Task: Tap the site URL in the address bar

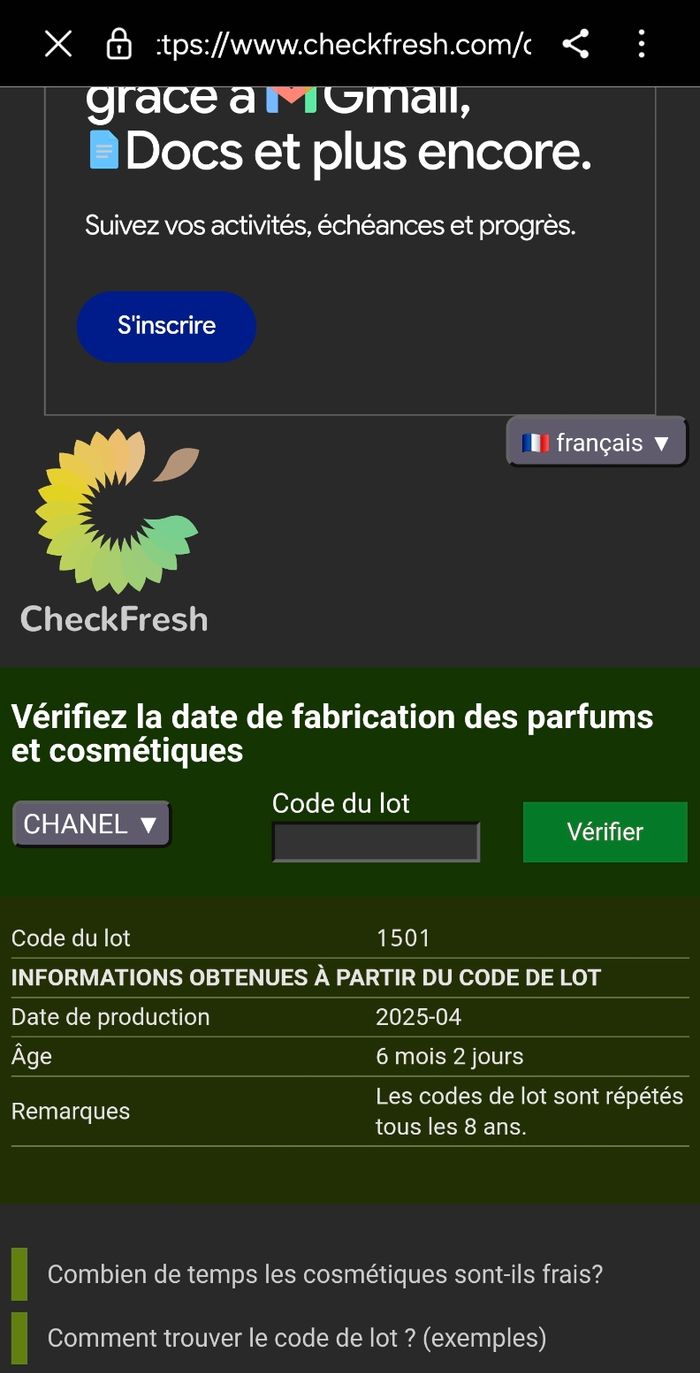Action: pyautogui.click(x=344, y=44)
